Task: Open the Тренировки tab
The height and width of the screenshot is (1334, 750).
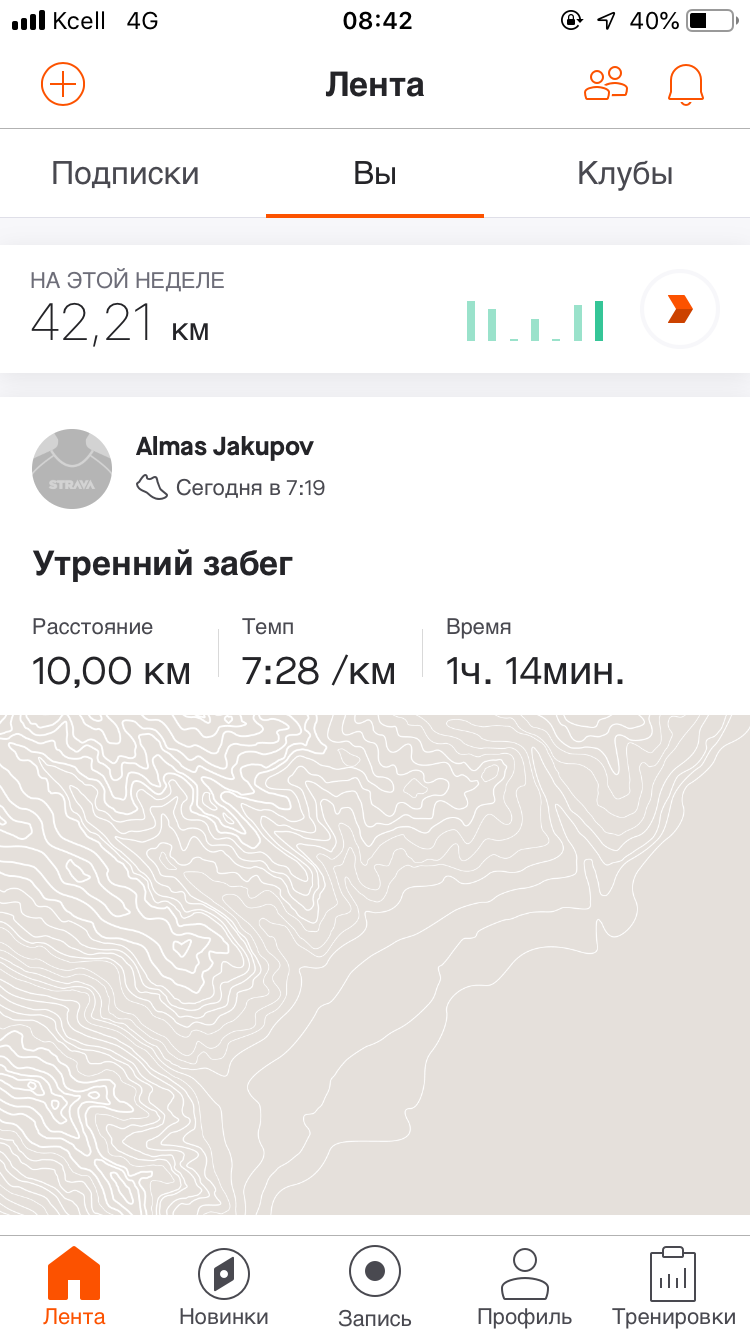Action: (673, 1286)
